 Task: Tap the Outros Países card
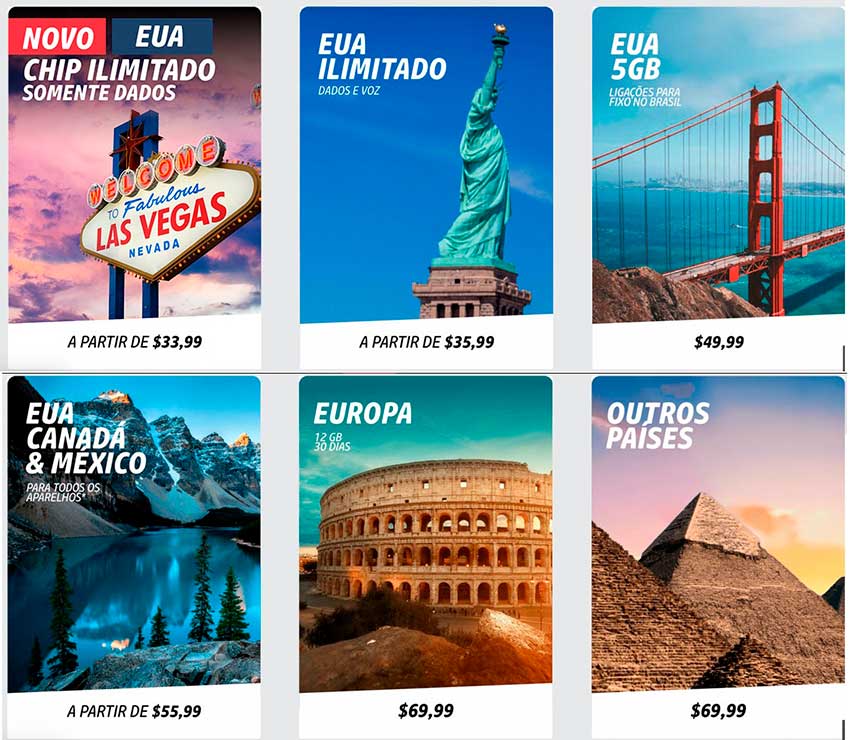pyautogui.click(x=718, y=555)
